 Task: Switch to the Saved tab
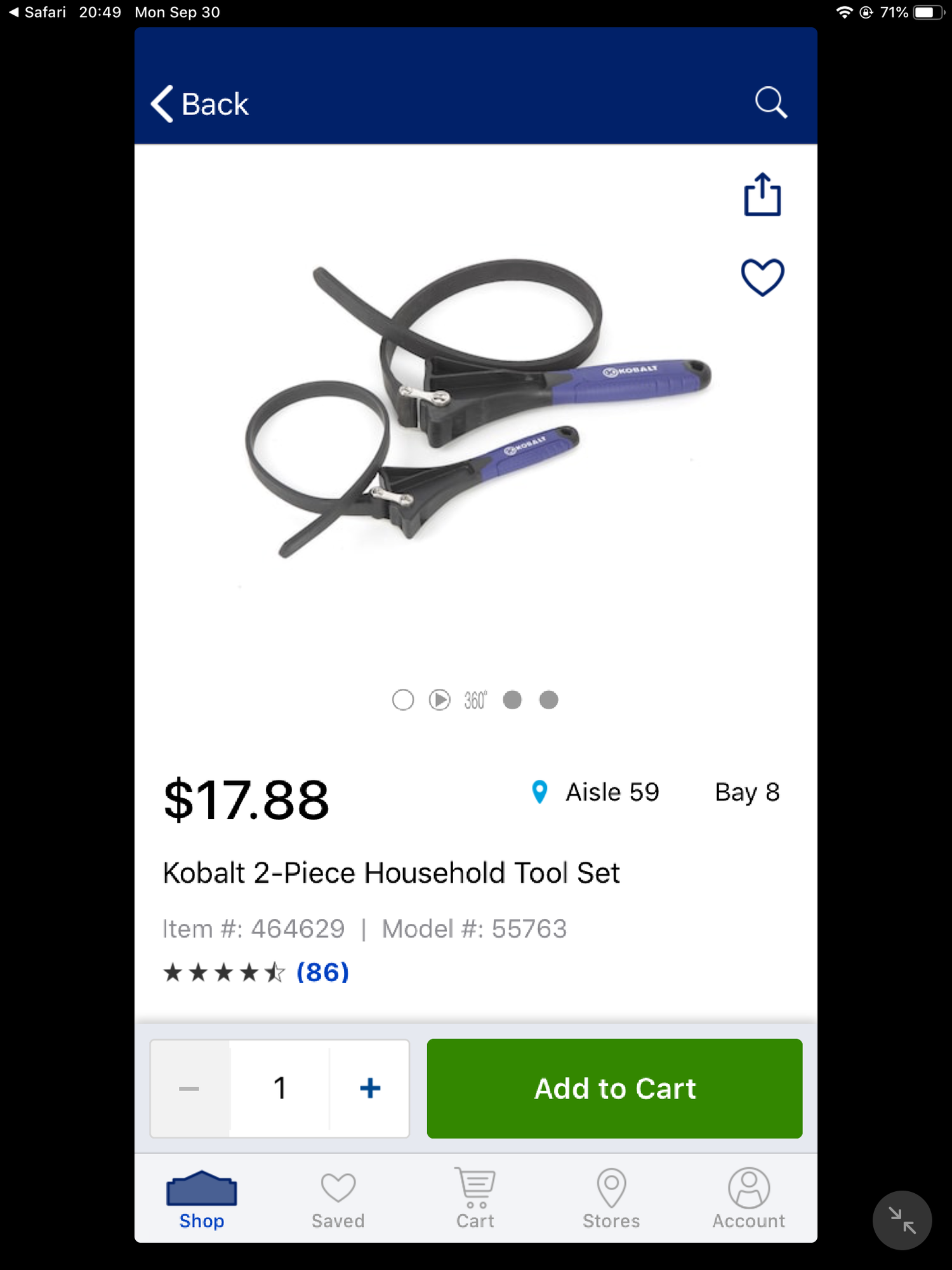click(338, 1199)
